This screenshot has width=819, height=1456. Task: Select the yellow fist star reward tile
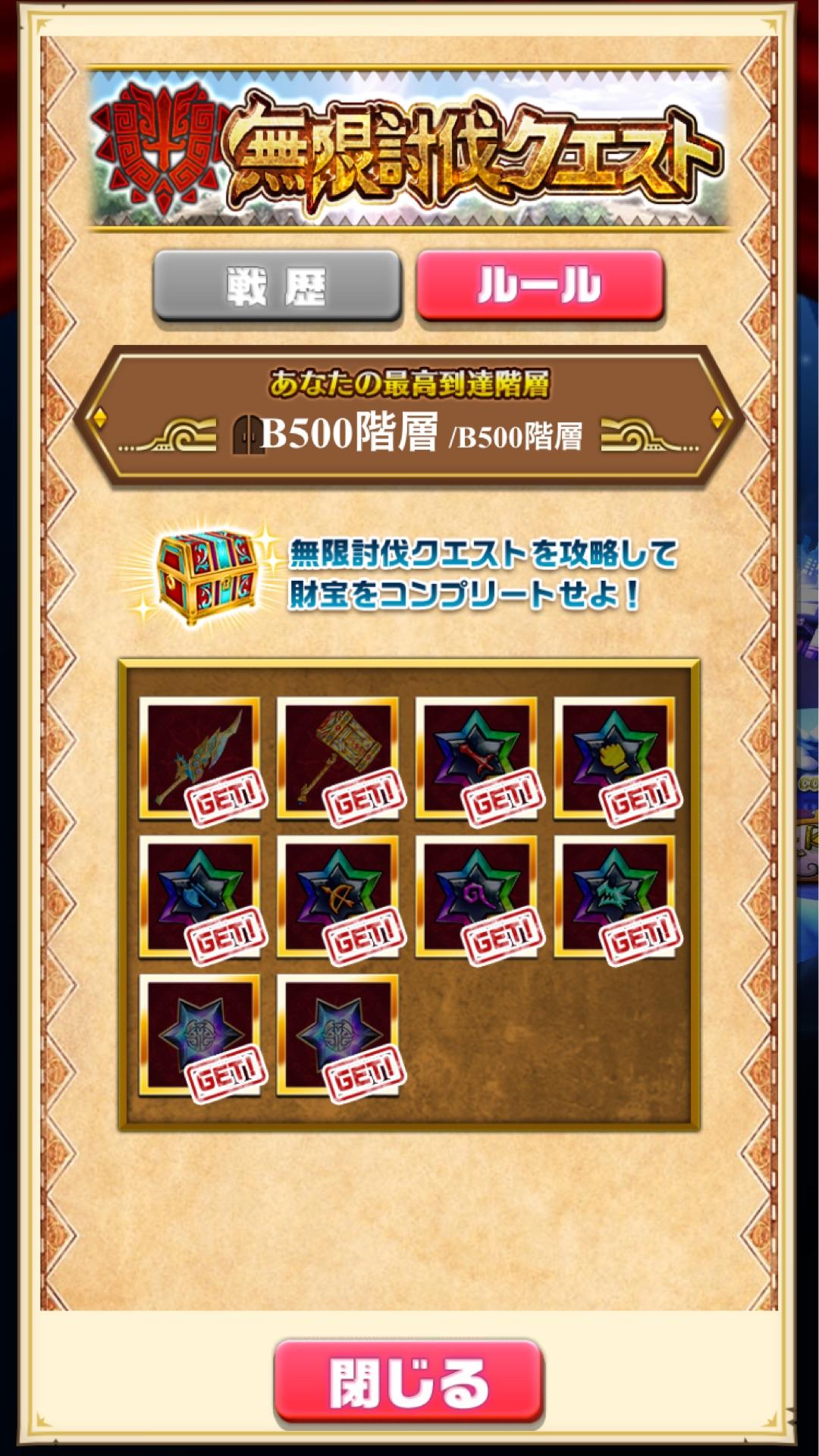(x=614, y=758)
